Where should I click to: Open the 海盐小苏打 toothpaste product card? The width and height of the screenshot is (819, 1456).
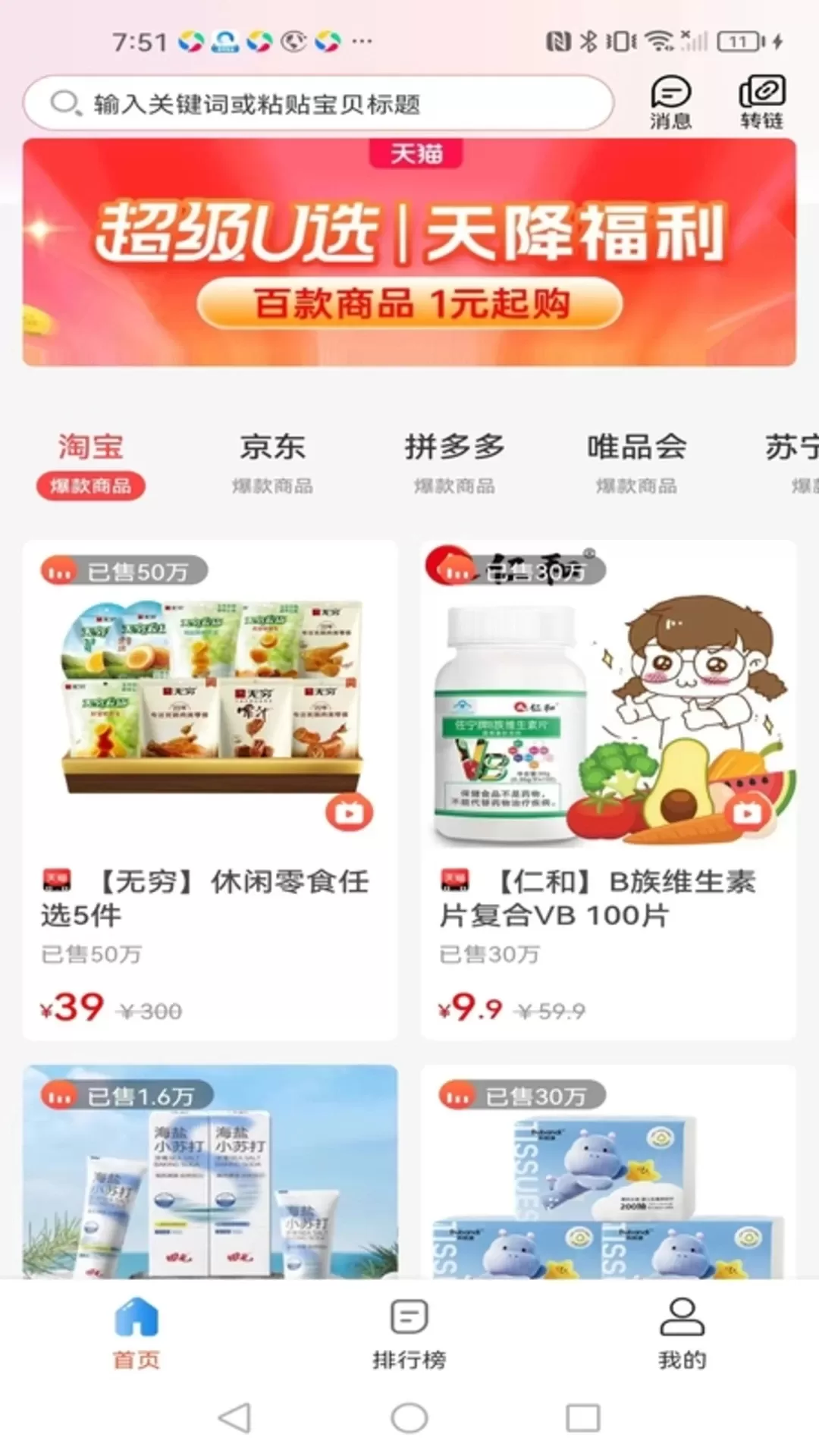click(210, 1172)
